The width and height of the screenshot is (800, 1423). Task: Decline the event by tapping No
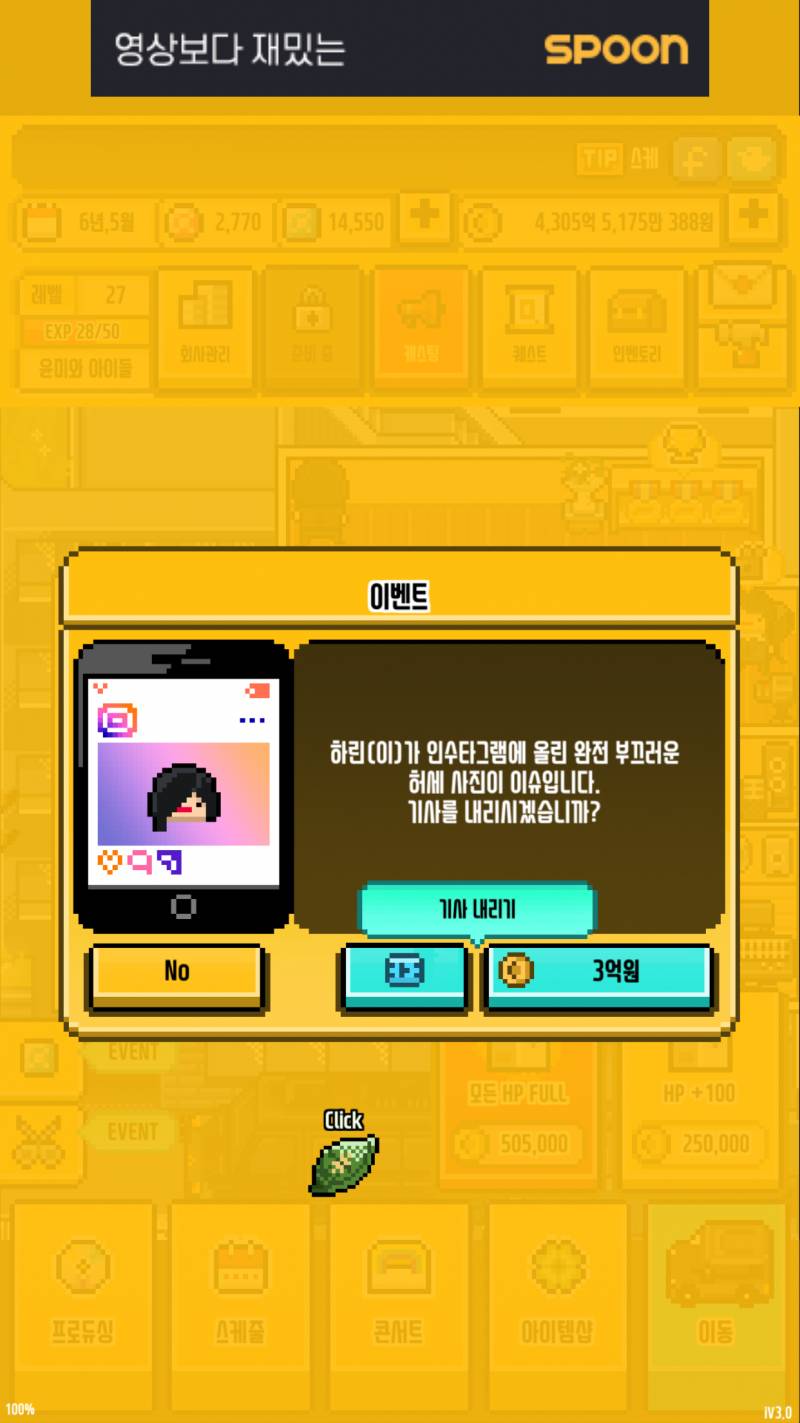[177, 973]
